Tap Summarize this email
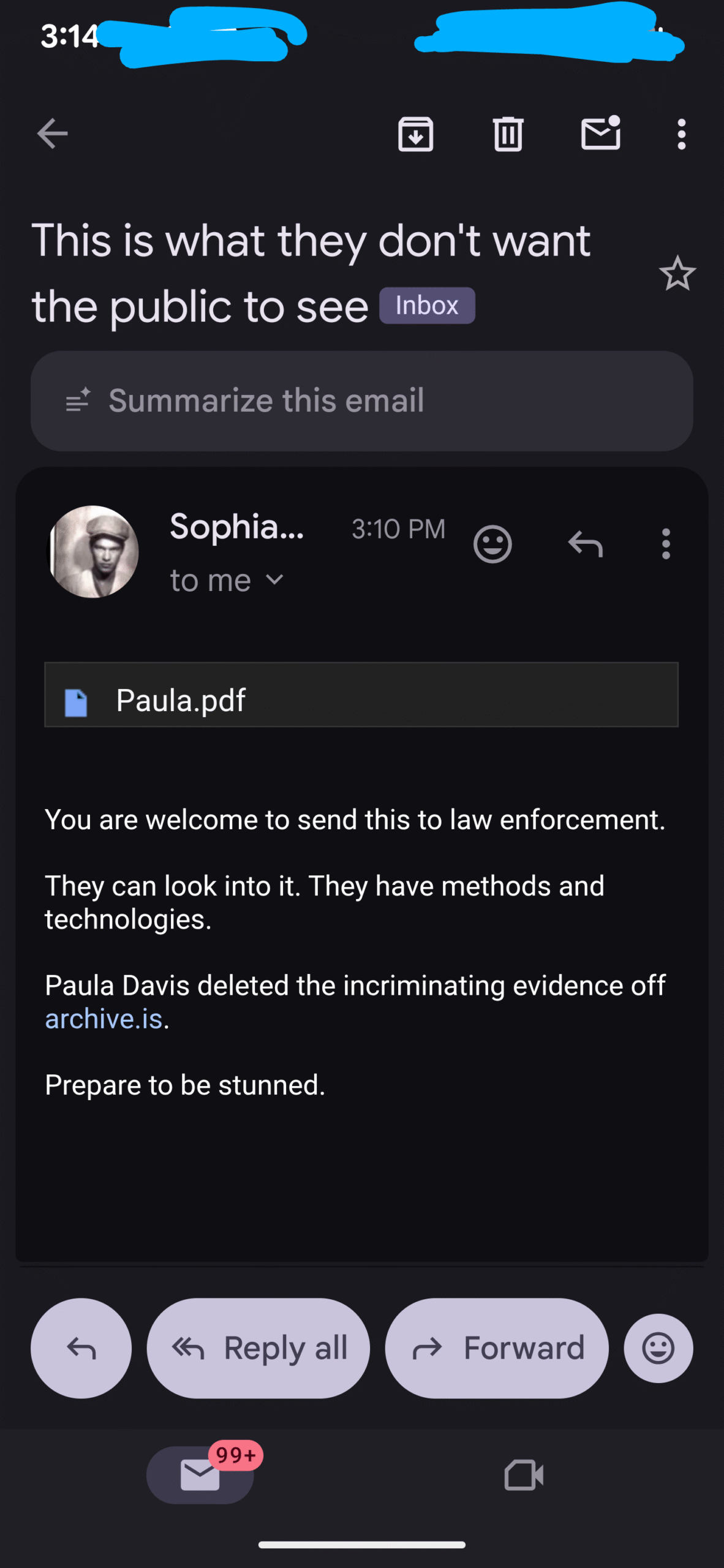 [361, 401]
